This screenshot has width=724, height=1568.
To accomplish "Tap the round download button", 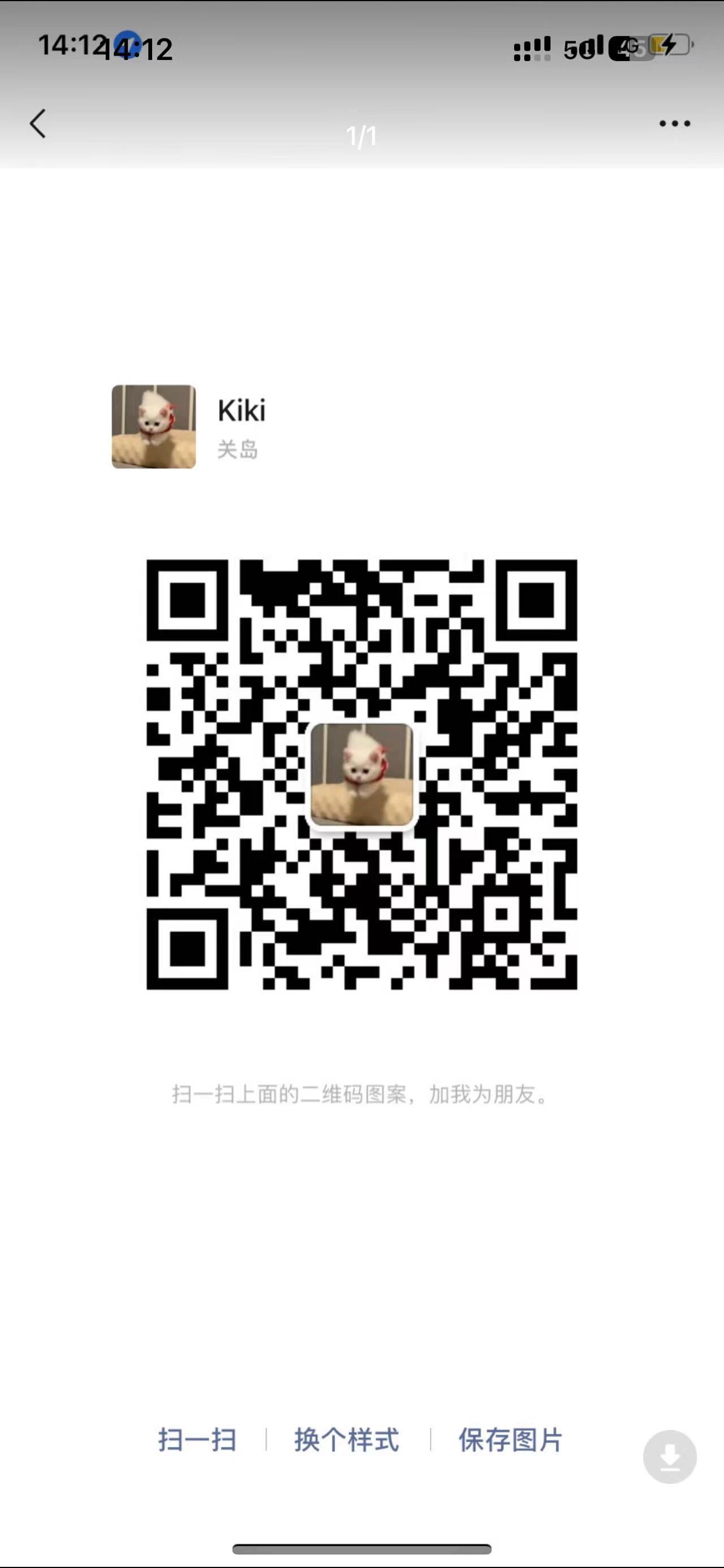I will coord(670,1457).
